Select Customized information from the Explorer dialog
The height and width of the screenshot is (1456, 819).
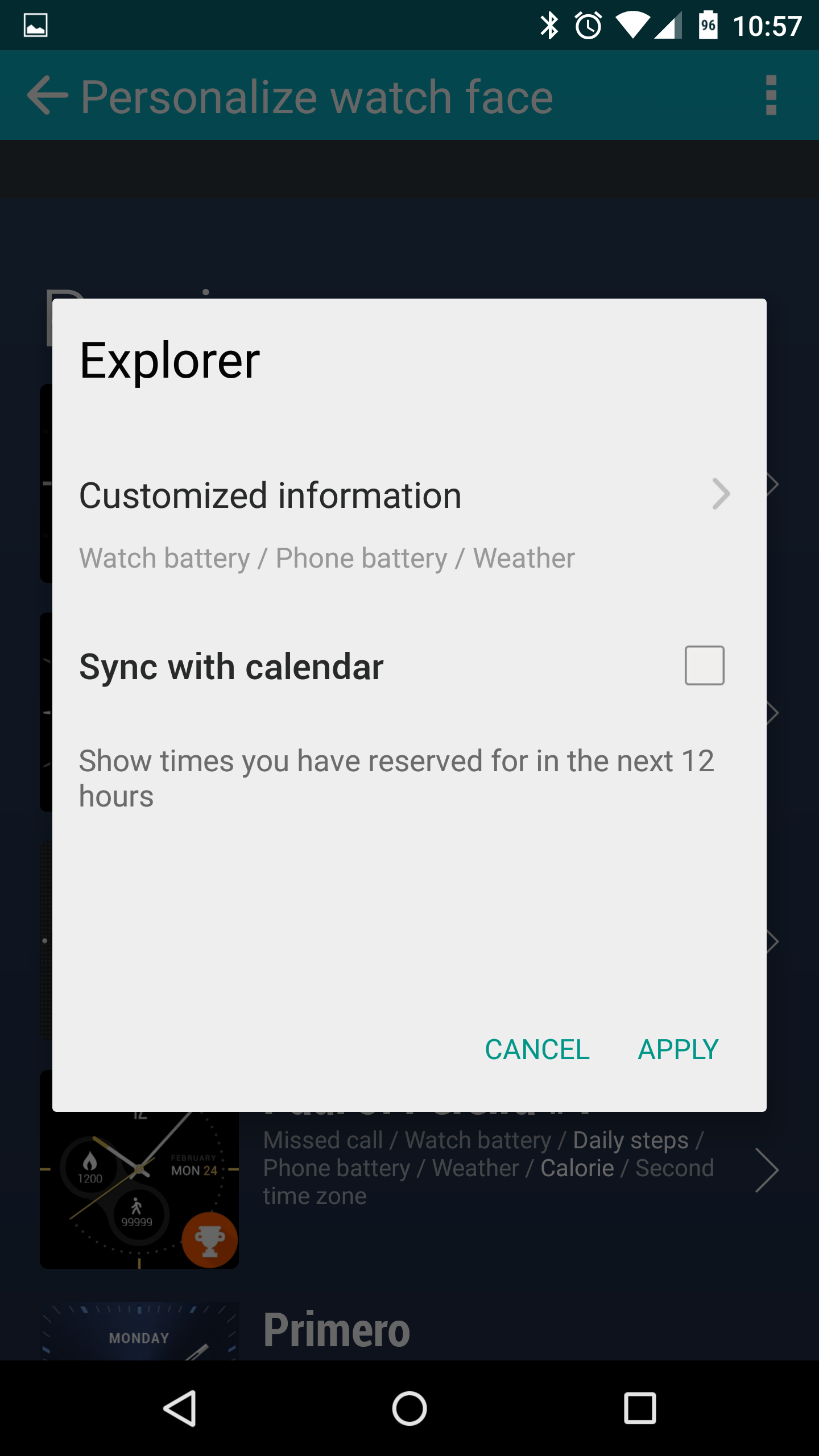(x=271, y=494)
